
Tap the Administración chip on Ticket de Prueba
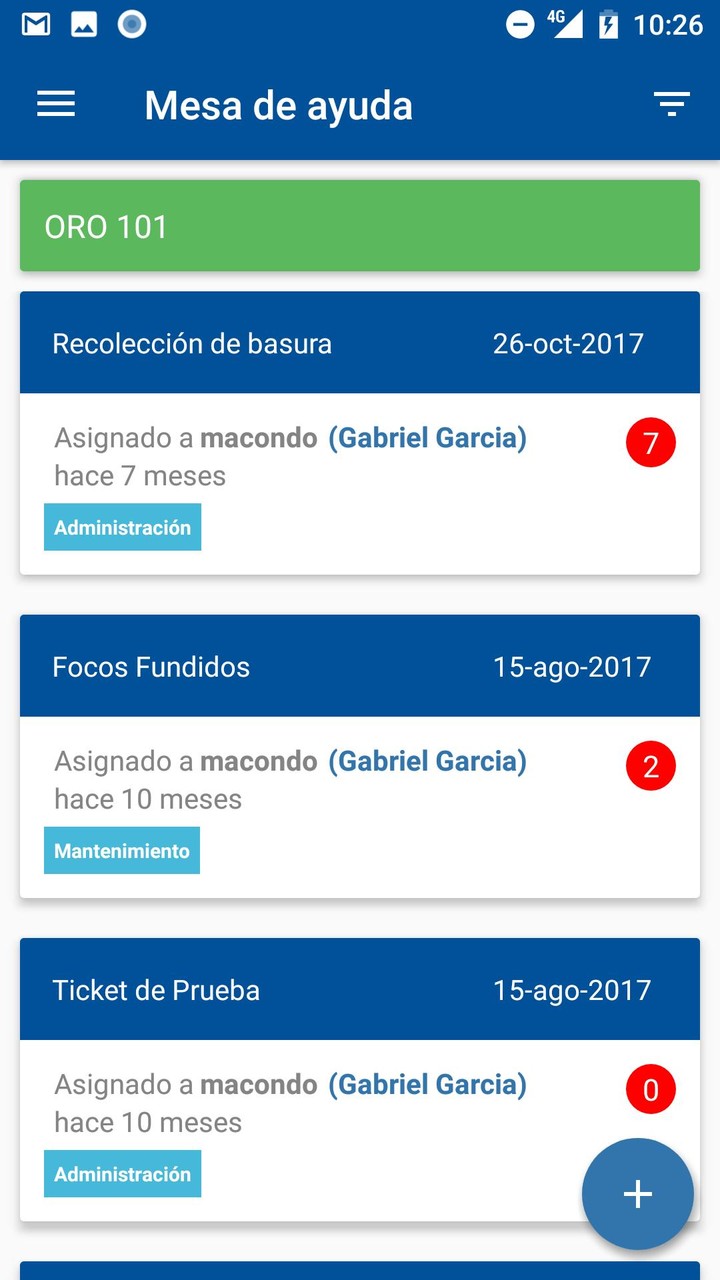point(122,1174)
